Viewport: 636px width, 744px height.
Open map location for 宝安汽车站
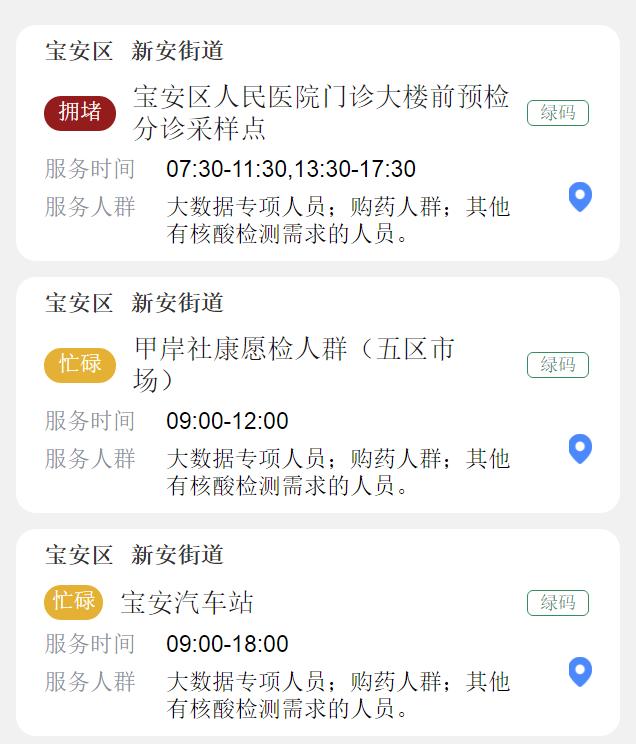pyautogui.click(x=580, y=672)
